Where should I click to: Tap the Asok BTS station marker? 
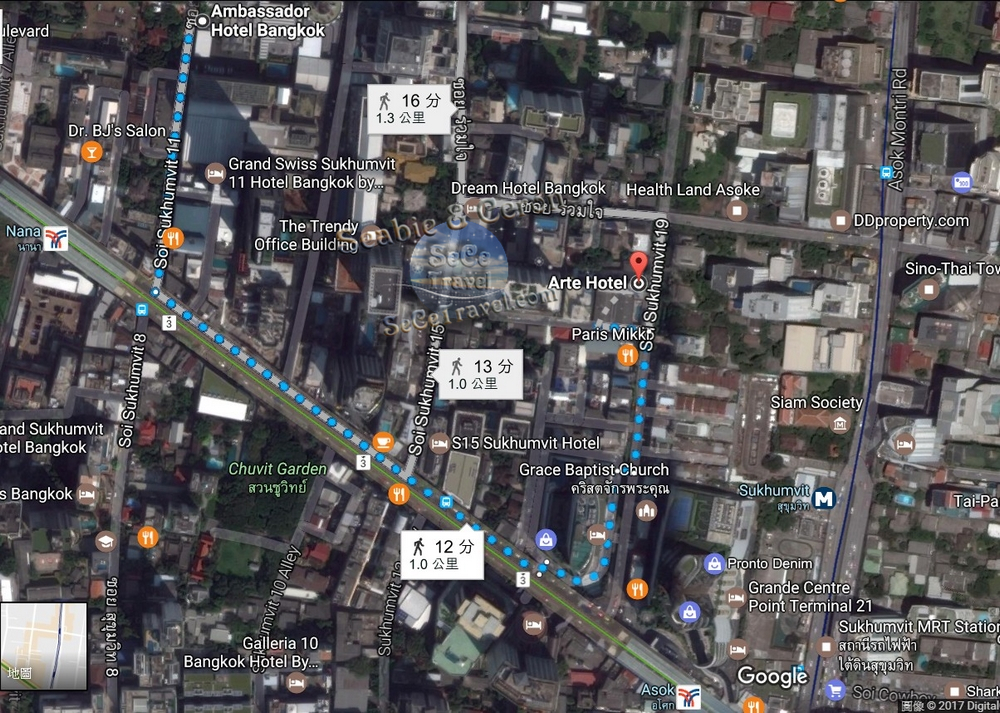(687, 696)
